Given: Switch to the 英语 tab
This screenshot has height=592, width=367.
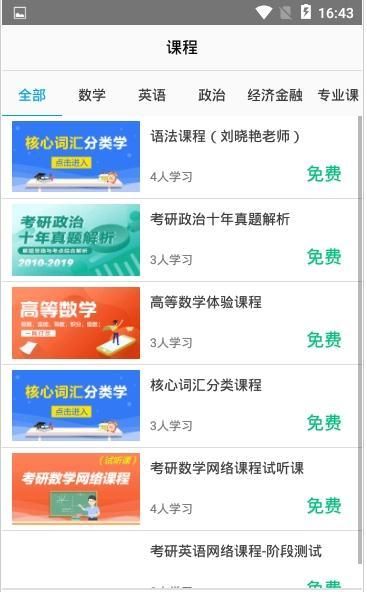Looking at the screenshot, I should 152,95.
